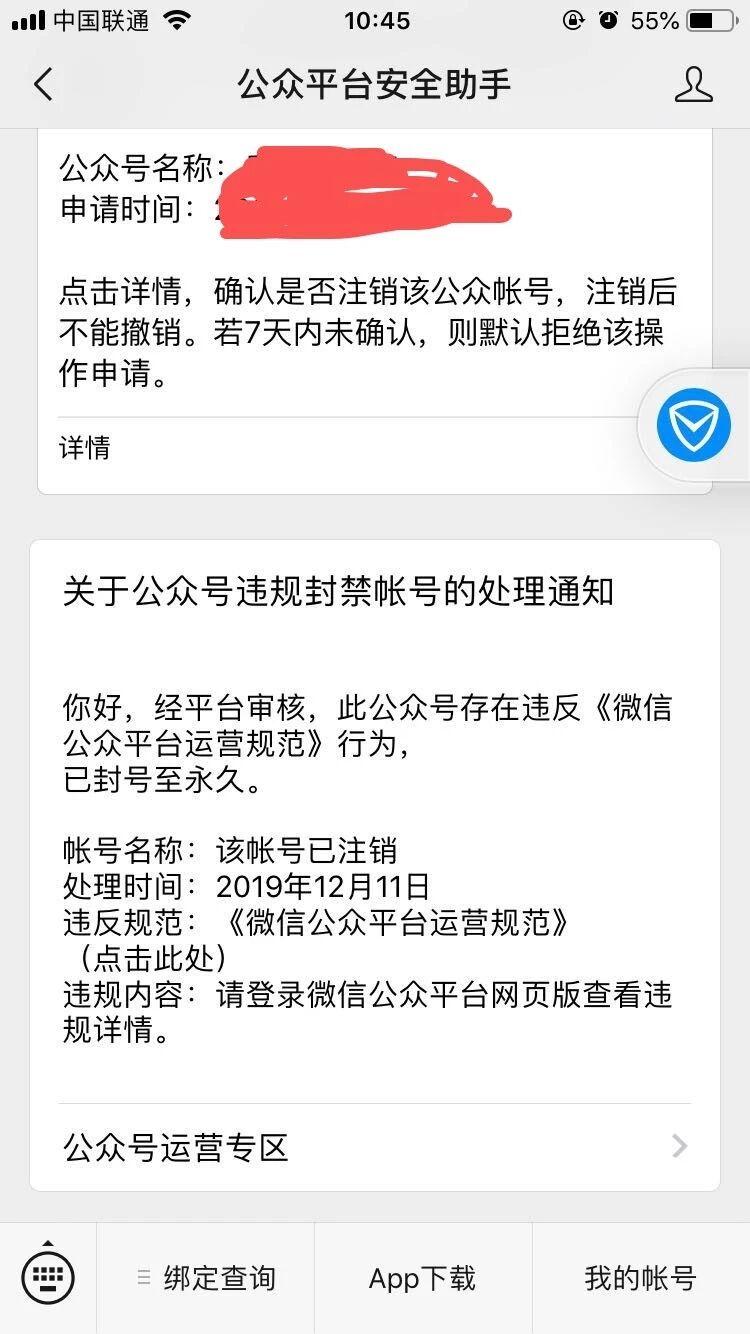Open the account profile icon
Viewport: 750px width, 1334px height.
pyautogui.click(x=693, y=85)
